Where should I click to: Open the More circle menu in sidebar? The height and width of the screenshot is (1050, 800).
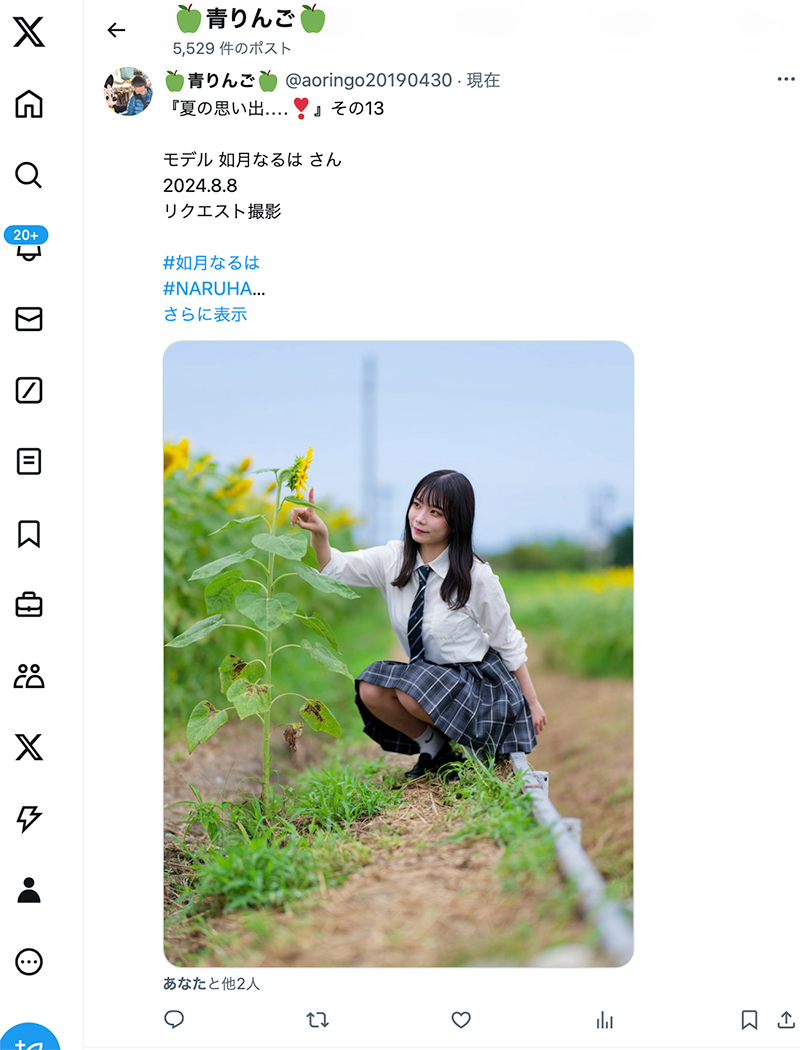pos(29,962)
